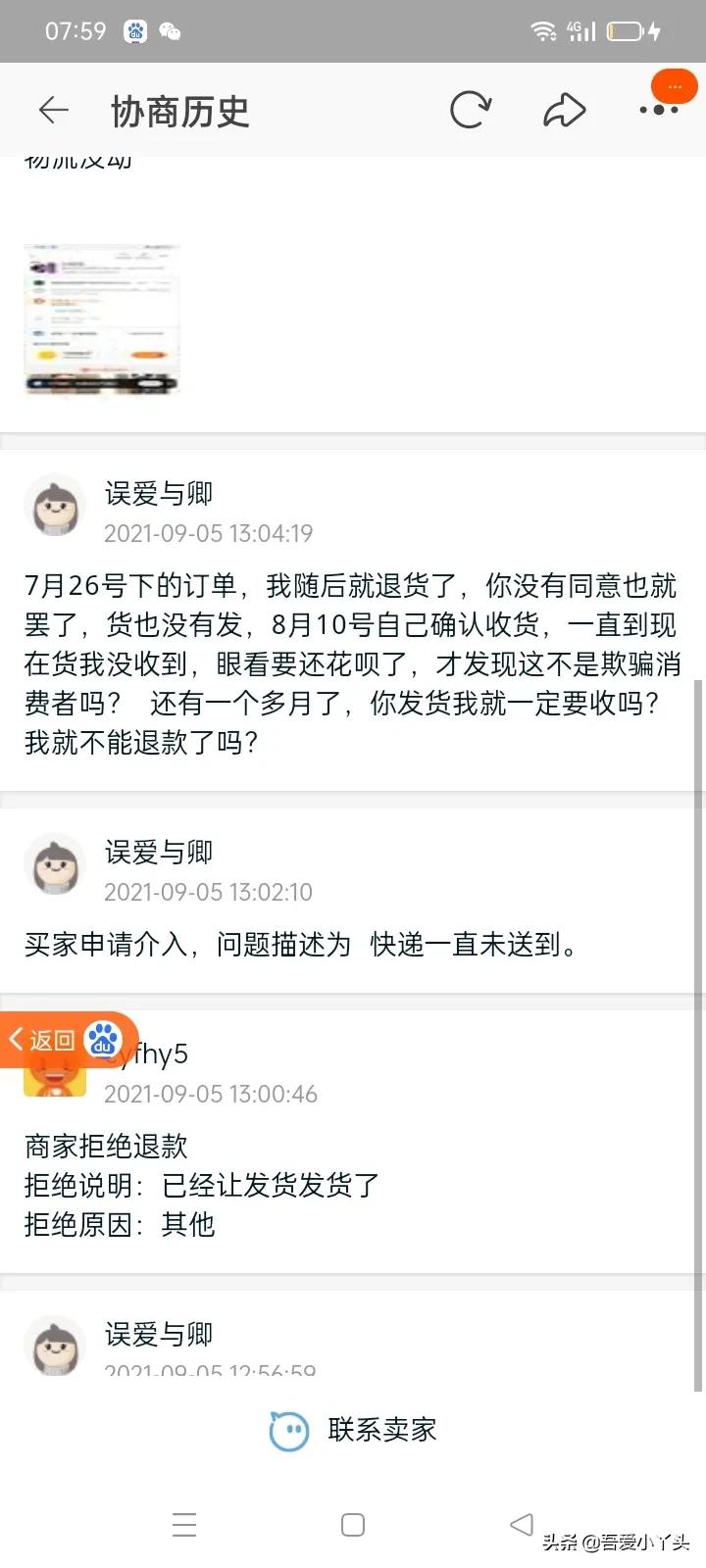Tap the QQ icon in the status bar

click(x=134, y=30)
